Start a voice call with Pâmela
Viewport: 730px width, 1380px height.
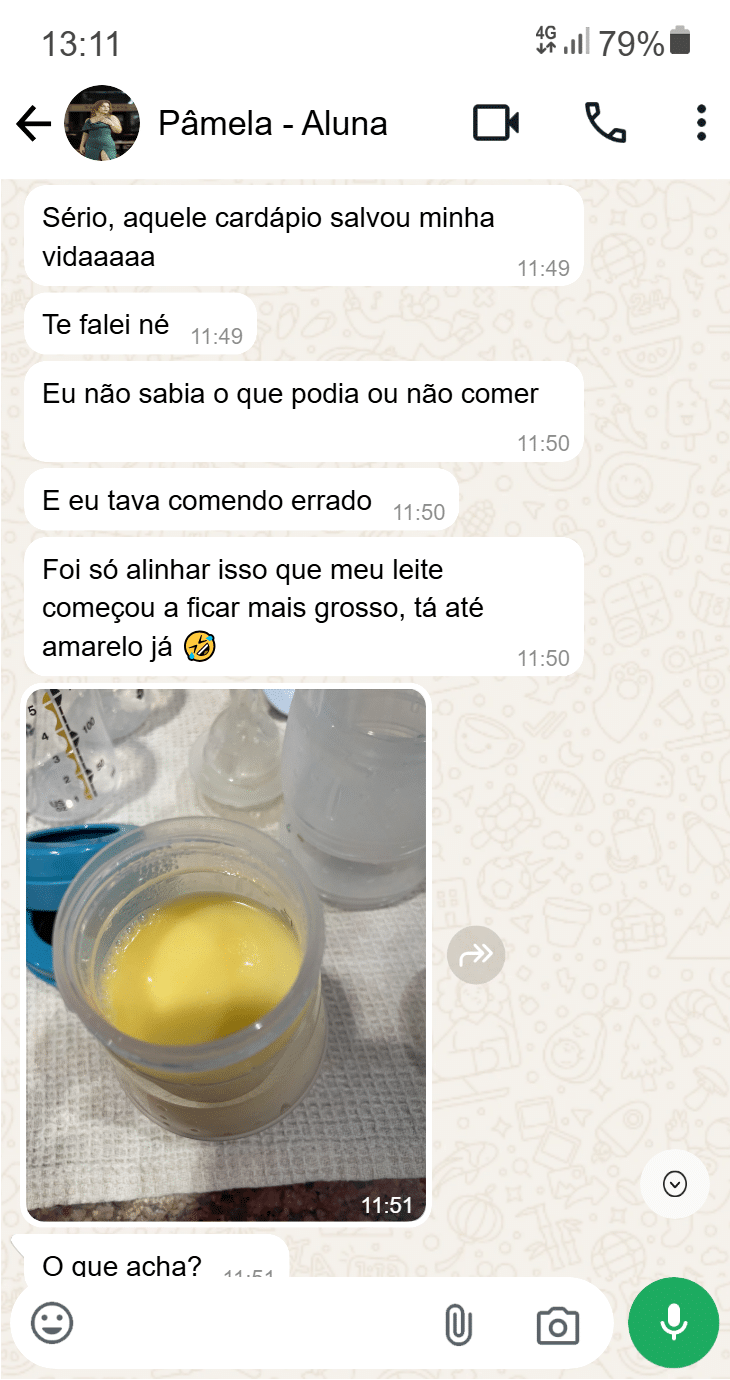(605, 123)
